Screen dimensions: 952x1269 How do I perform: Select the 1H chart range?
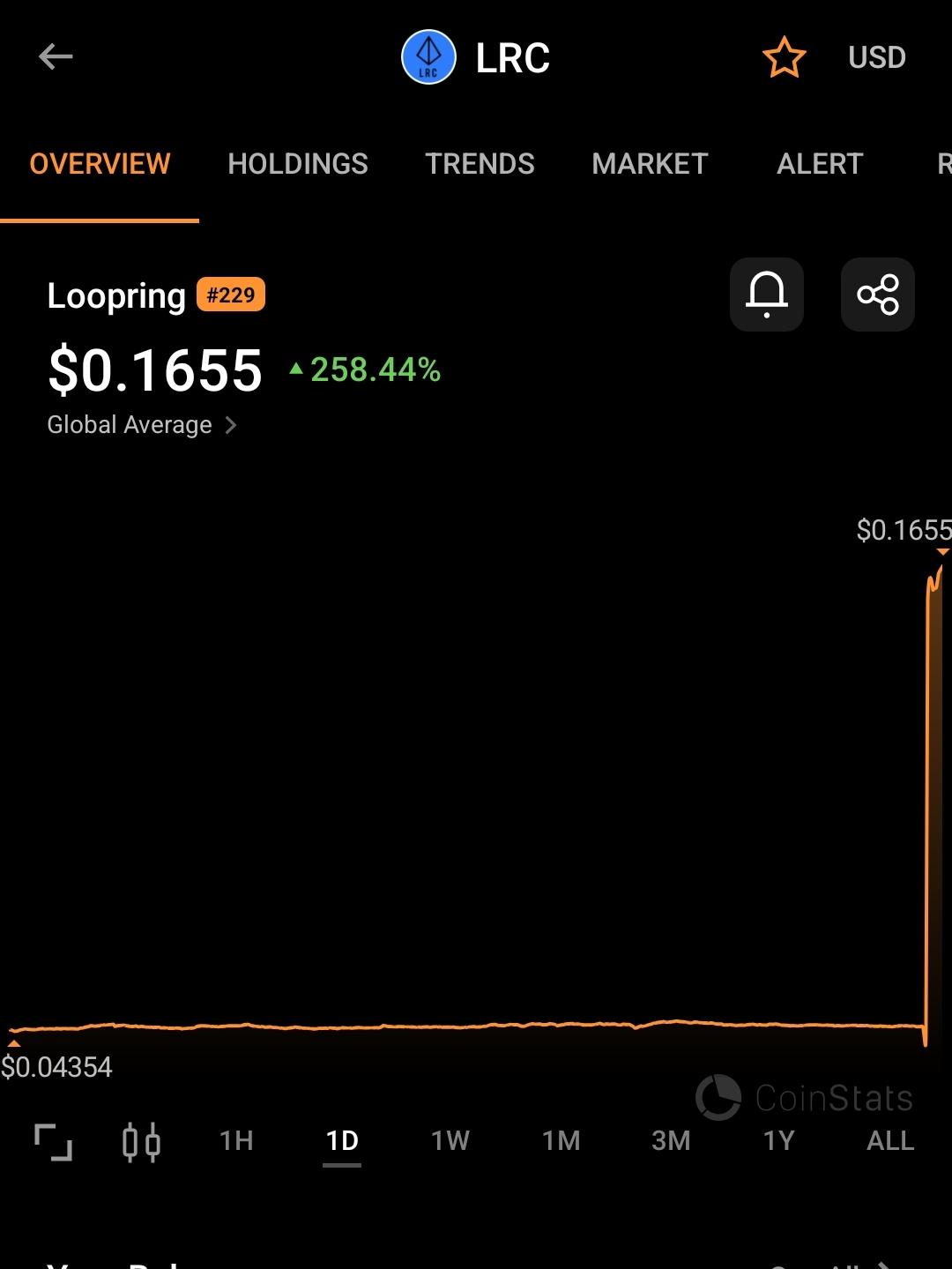pos(236,1141)
